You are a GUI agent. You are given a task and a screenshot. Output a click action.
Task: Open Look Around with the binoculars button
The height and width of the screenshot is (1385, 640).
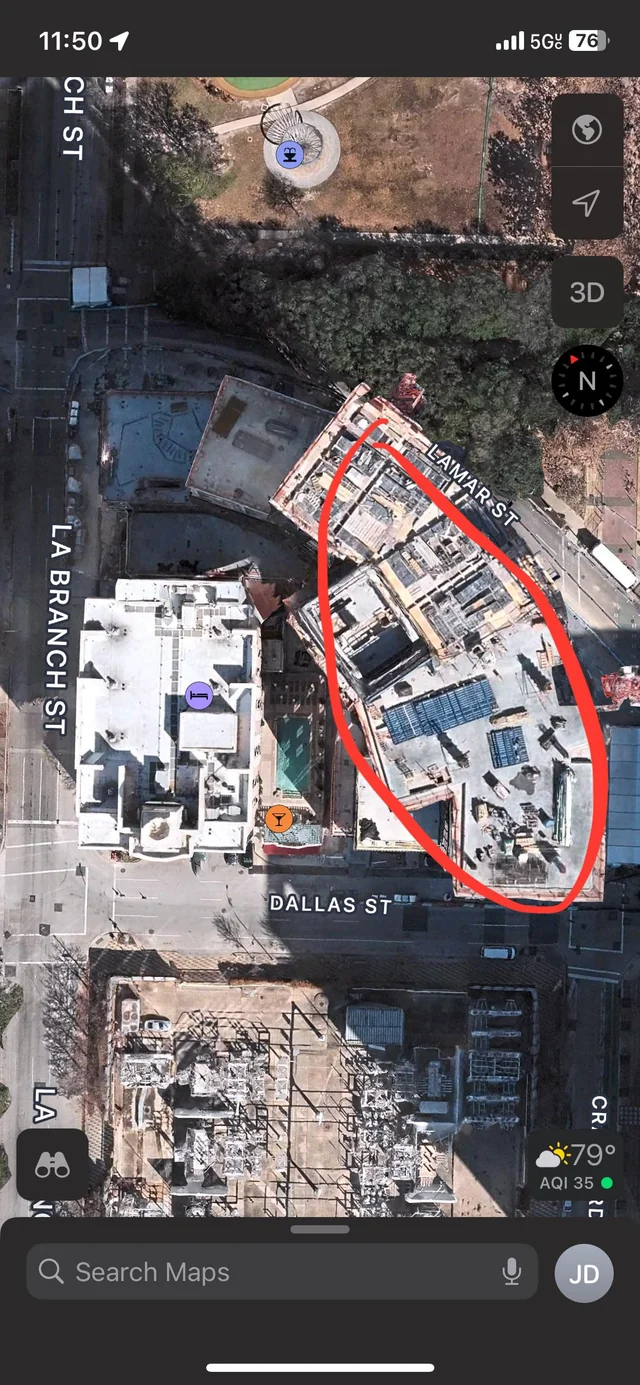(x=52, y=1164)
